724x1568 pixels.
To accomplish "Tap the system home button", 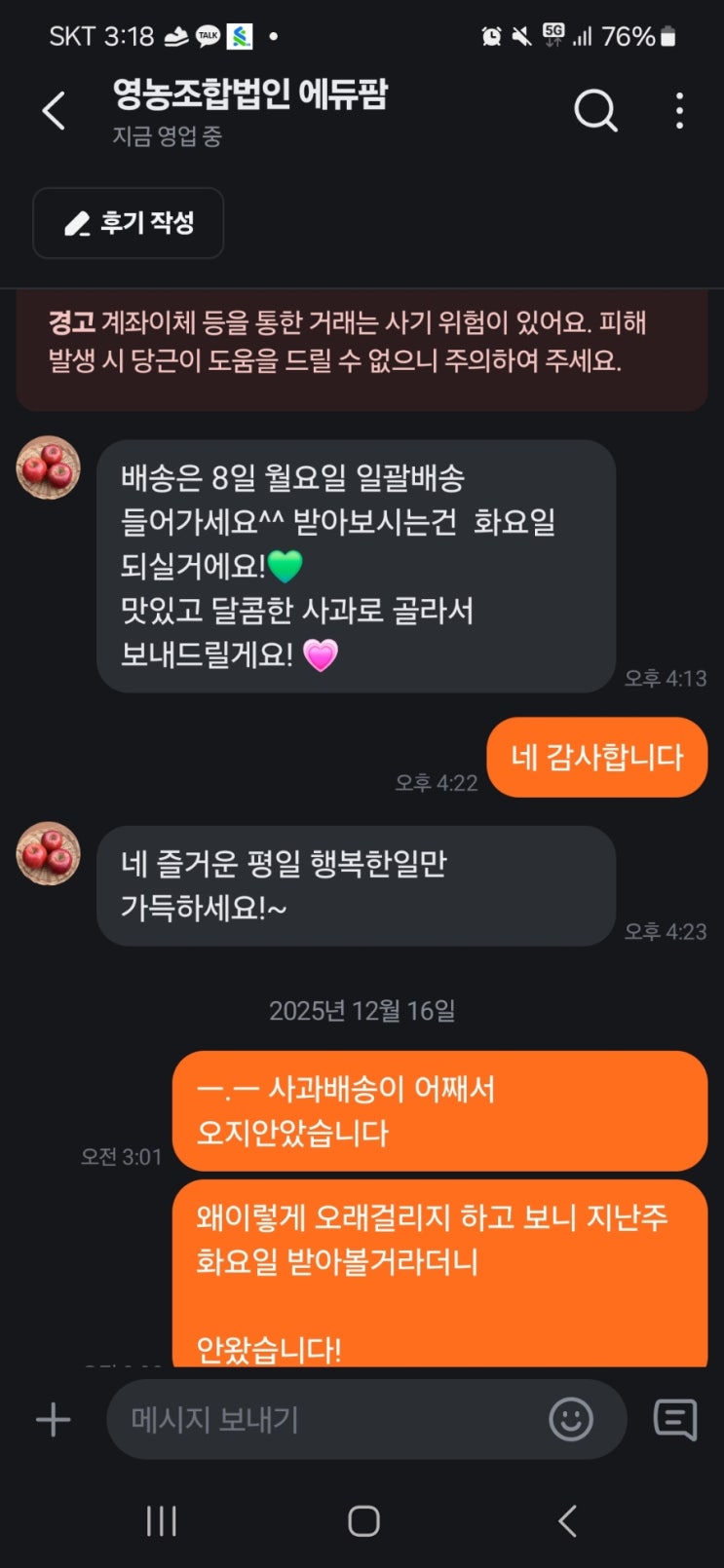I will [363, 1520].
